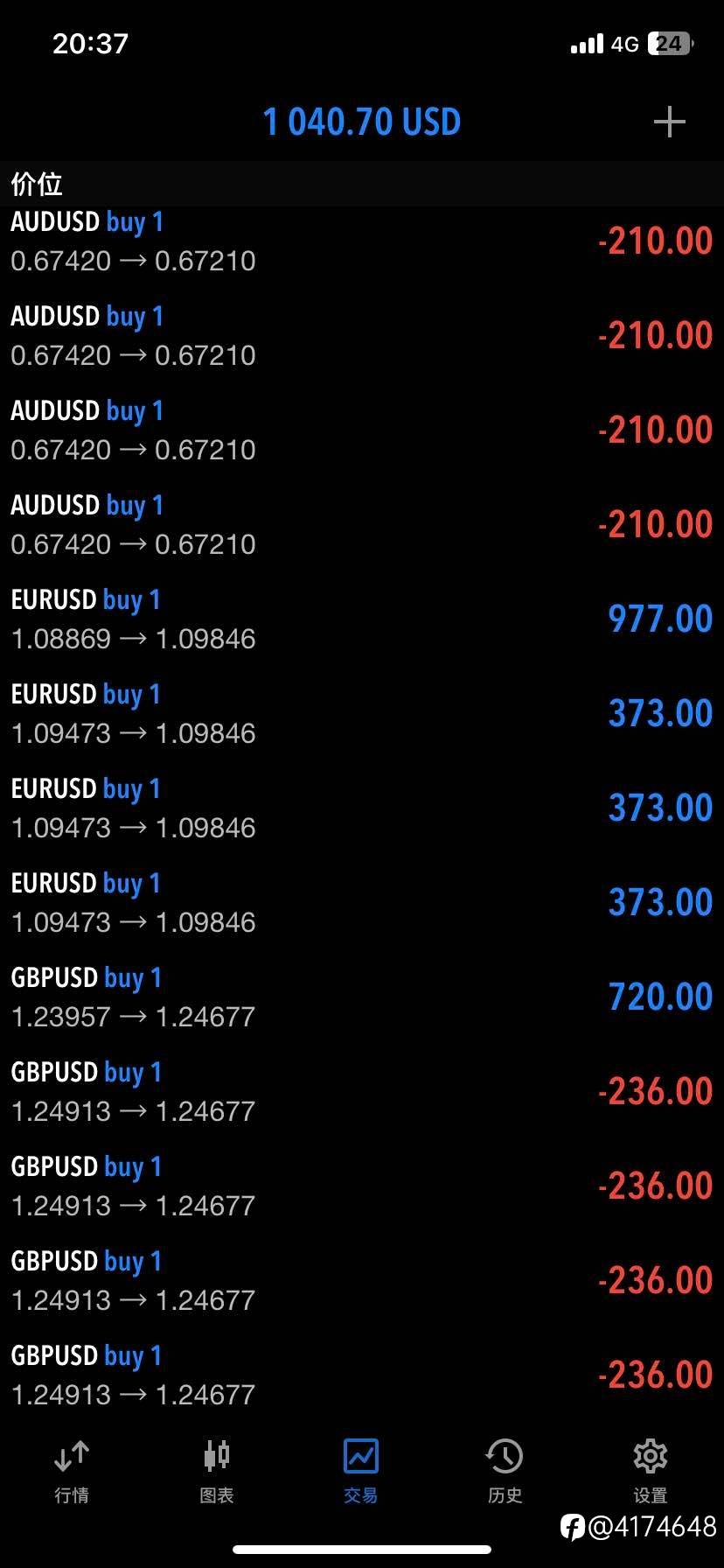724x1568 pixels.
Task: Open the GBPUSD position with 720.00 profit
Action: tap(362, 997)
